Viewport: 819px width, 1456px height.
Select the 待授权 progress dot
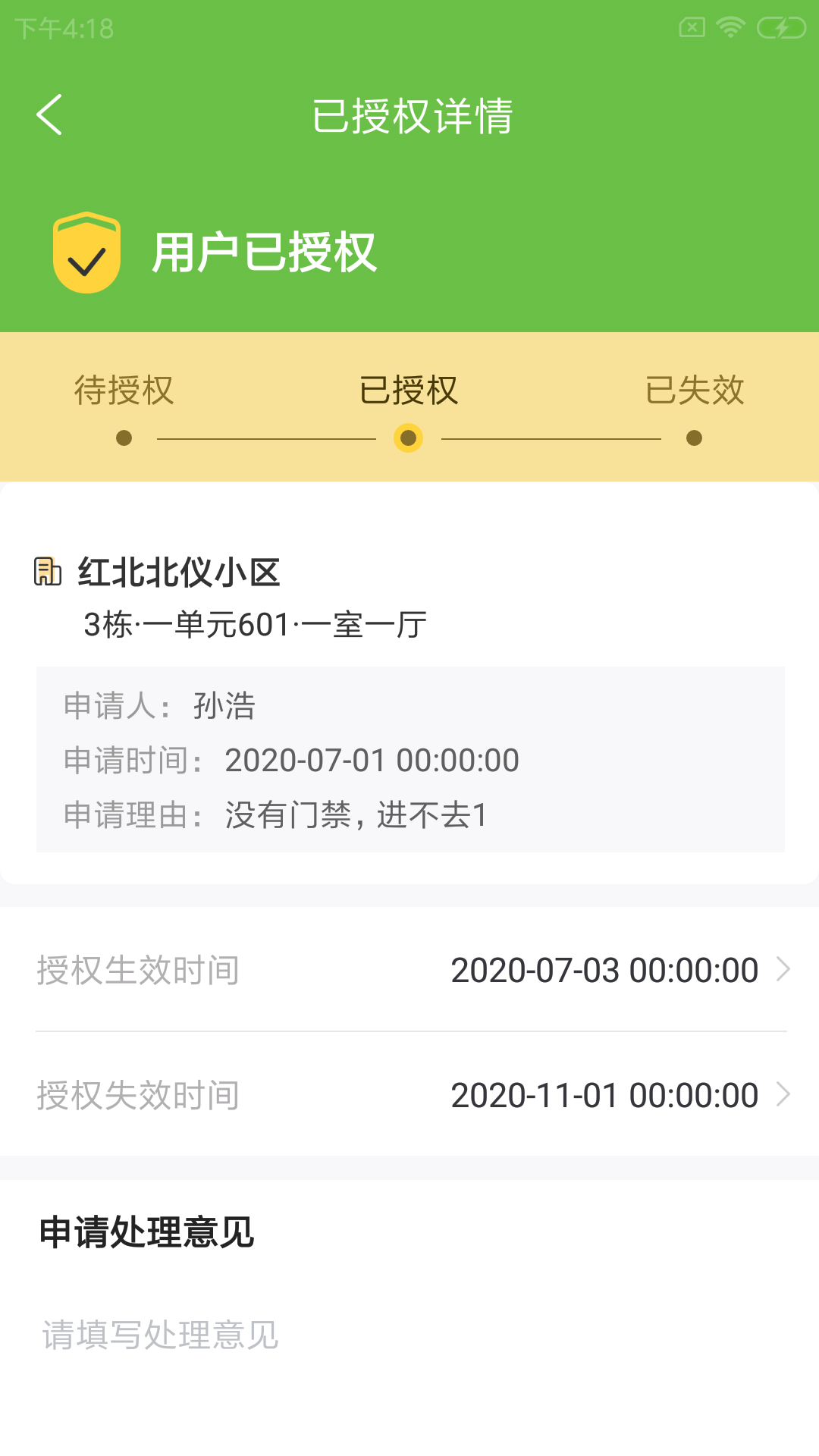(124, 438)
